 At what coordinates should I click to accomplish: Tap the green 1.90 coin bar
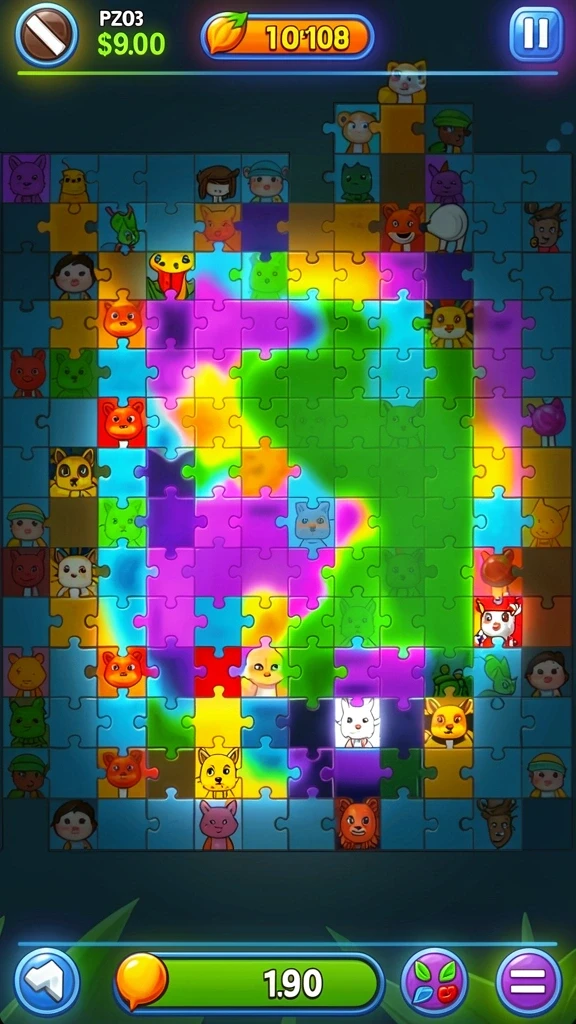[249, 982]
